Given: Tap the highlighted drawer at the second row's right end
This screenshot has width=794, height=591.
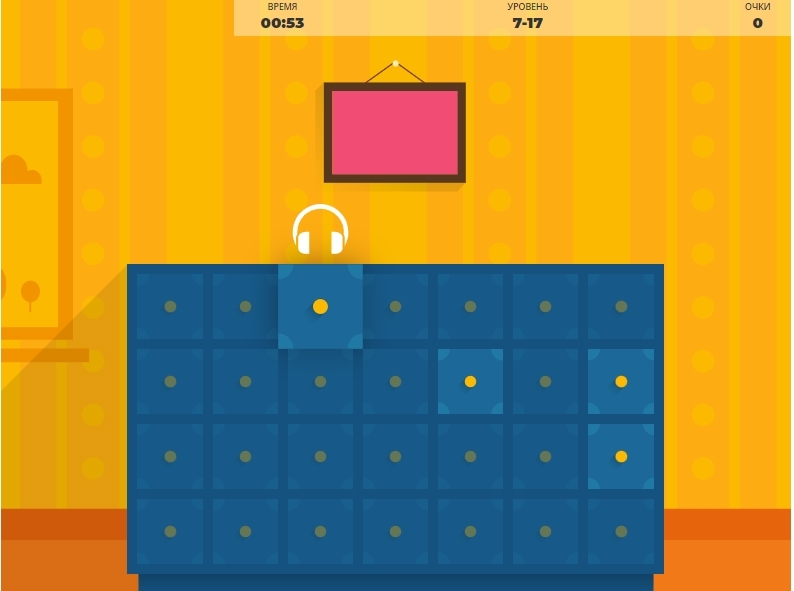Looking at the screenshot, I should pos(621,381).
